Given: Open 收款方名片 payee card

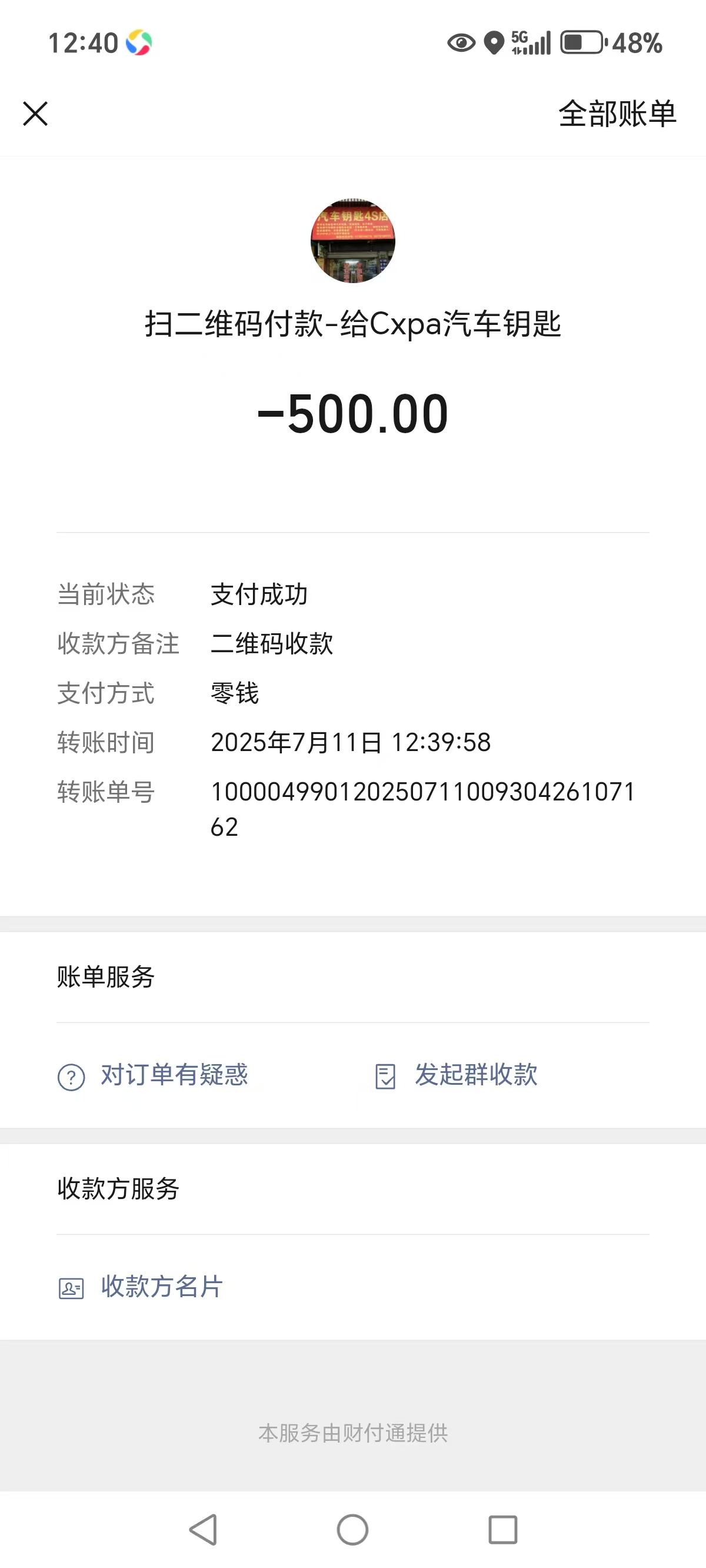Looking at the screenshot, I should [x=141, y=1287].
